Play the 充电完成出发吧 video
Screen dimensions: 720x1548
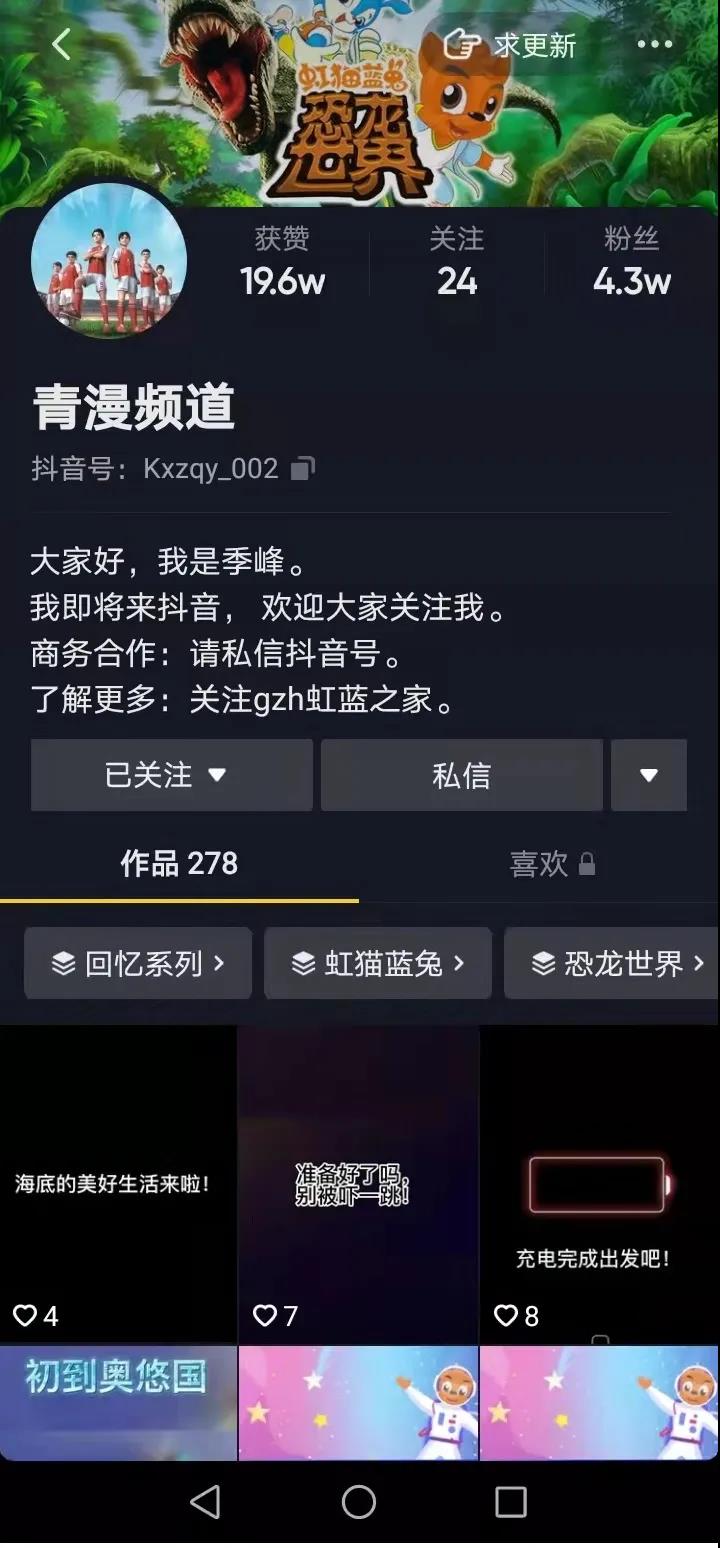[599, 1184]
